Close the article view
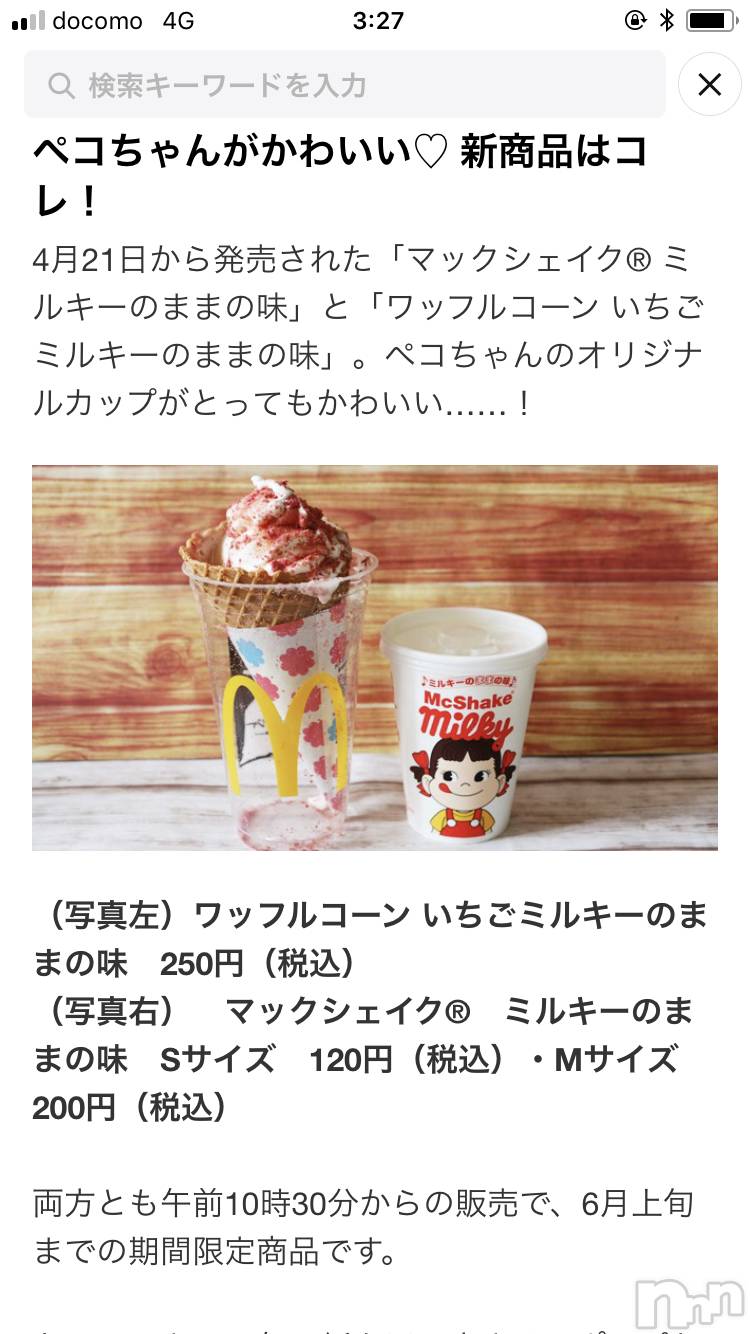 pyautogui.click(x=709, y=85)
